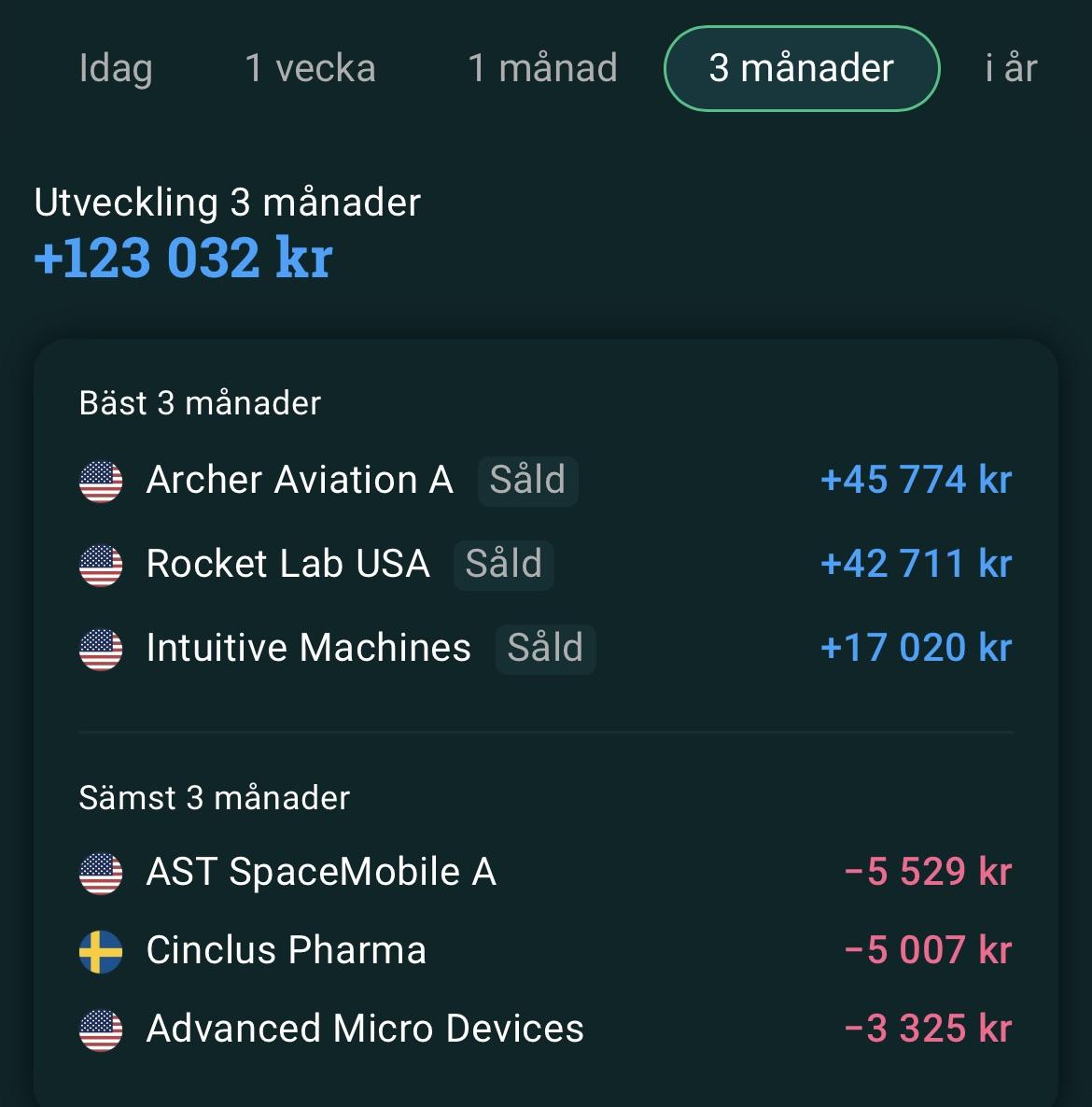1092x1107 pixels.
Task: Click the Swedish flag icon beside Cinclus Pharma
Action: click(101, 951)
